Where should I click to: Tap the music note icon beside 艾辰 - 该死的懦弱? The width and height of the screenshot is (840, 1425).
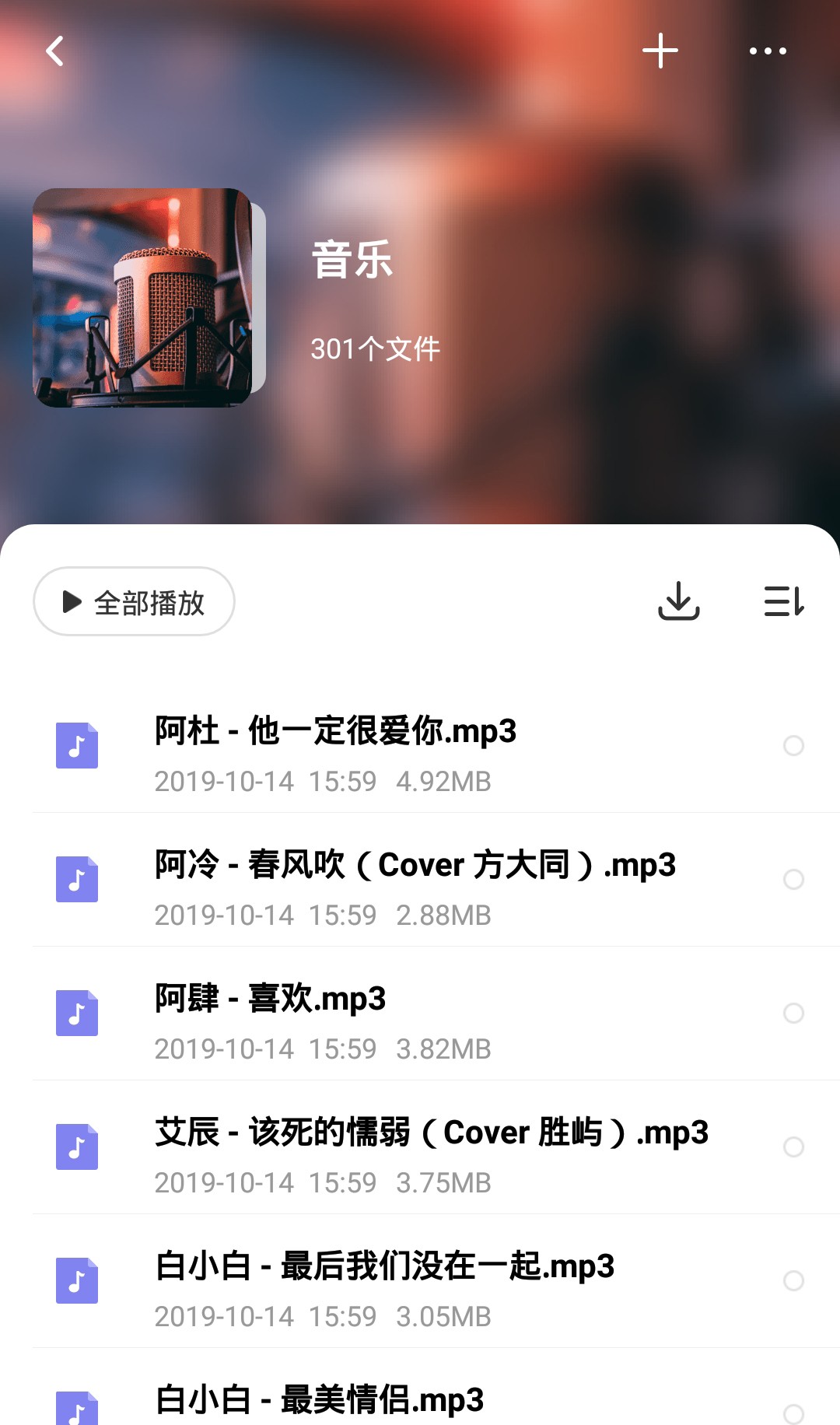tap(76, 1148)
